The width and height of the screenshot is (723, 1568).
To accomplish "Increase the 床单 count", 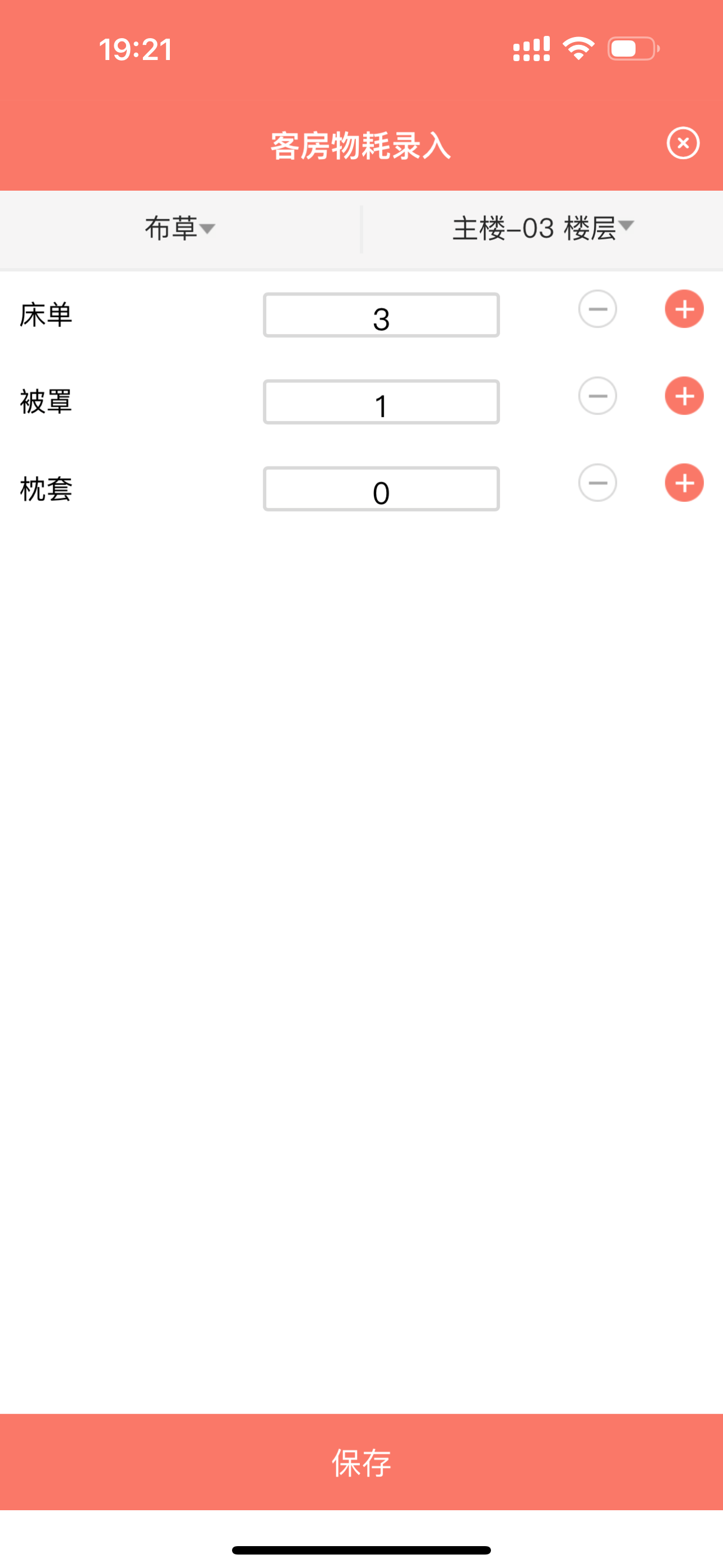I will pos(684,309).
